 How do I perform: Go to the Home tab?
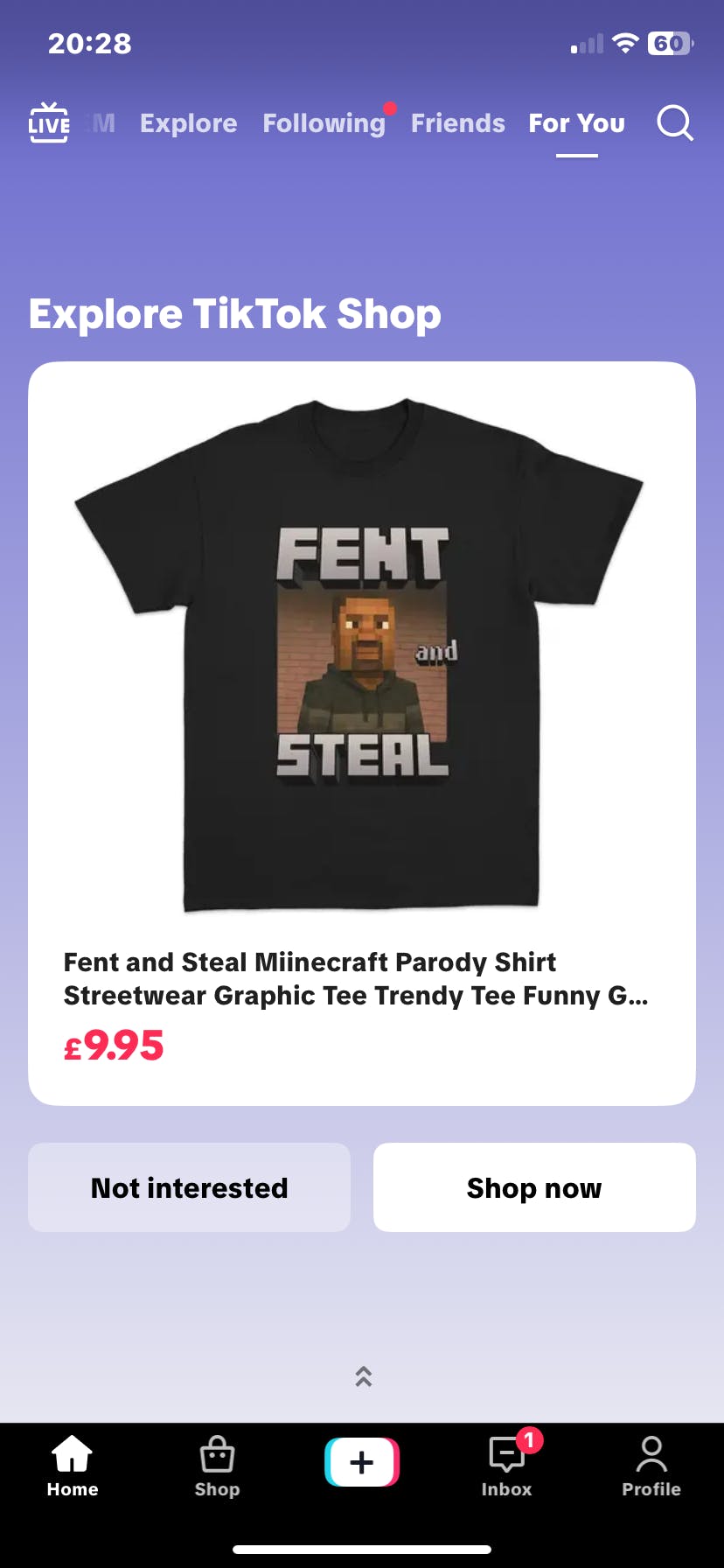[x=73, y=1467]
